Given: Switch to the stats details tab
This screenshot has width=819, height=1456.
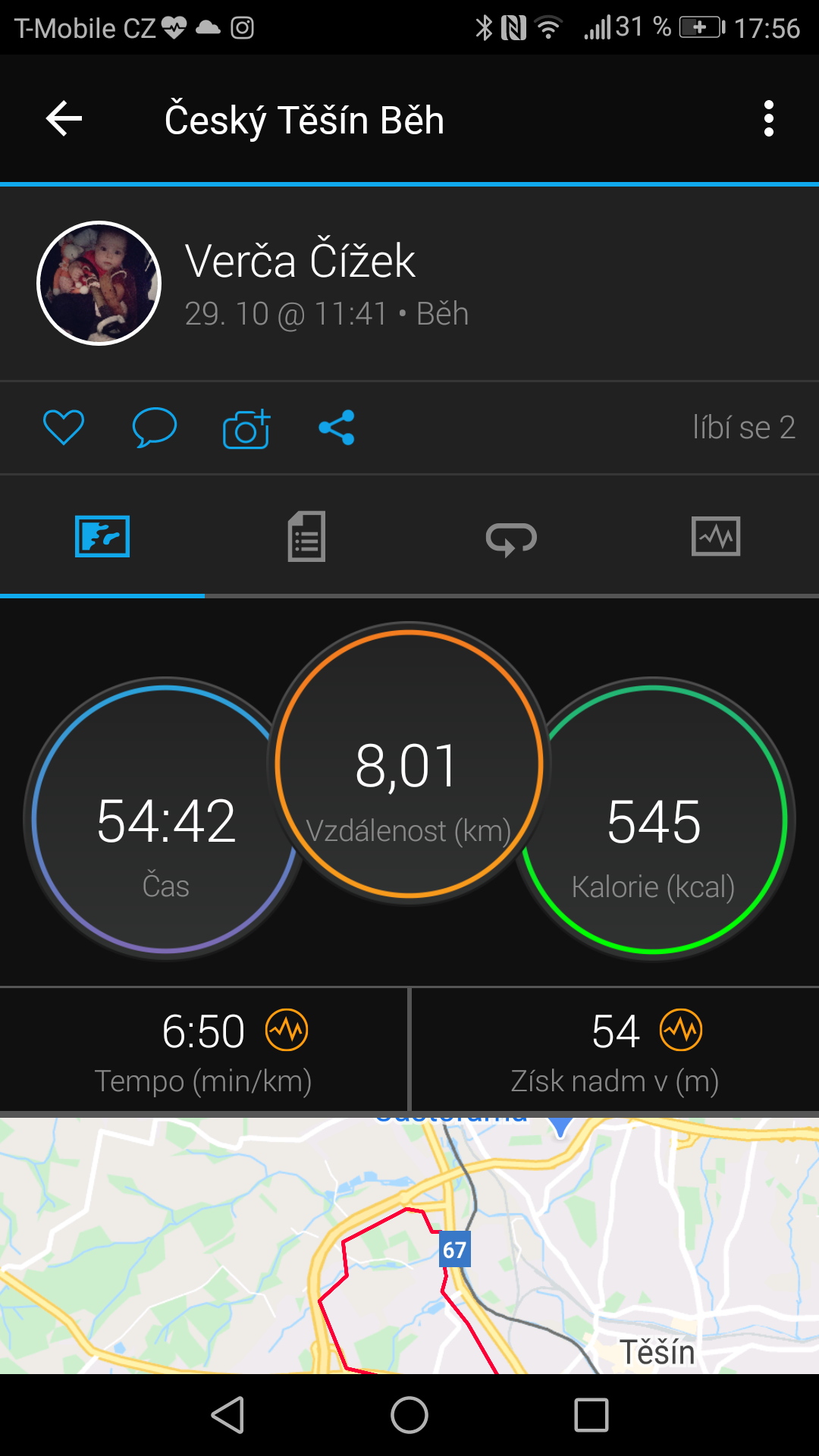Looking at the screenshot, I should (x=306, y=537).
